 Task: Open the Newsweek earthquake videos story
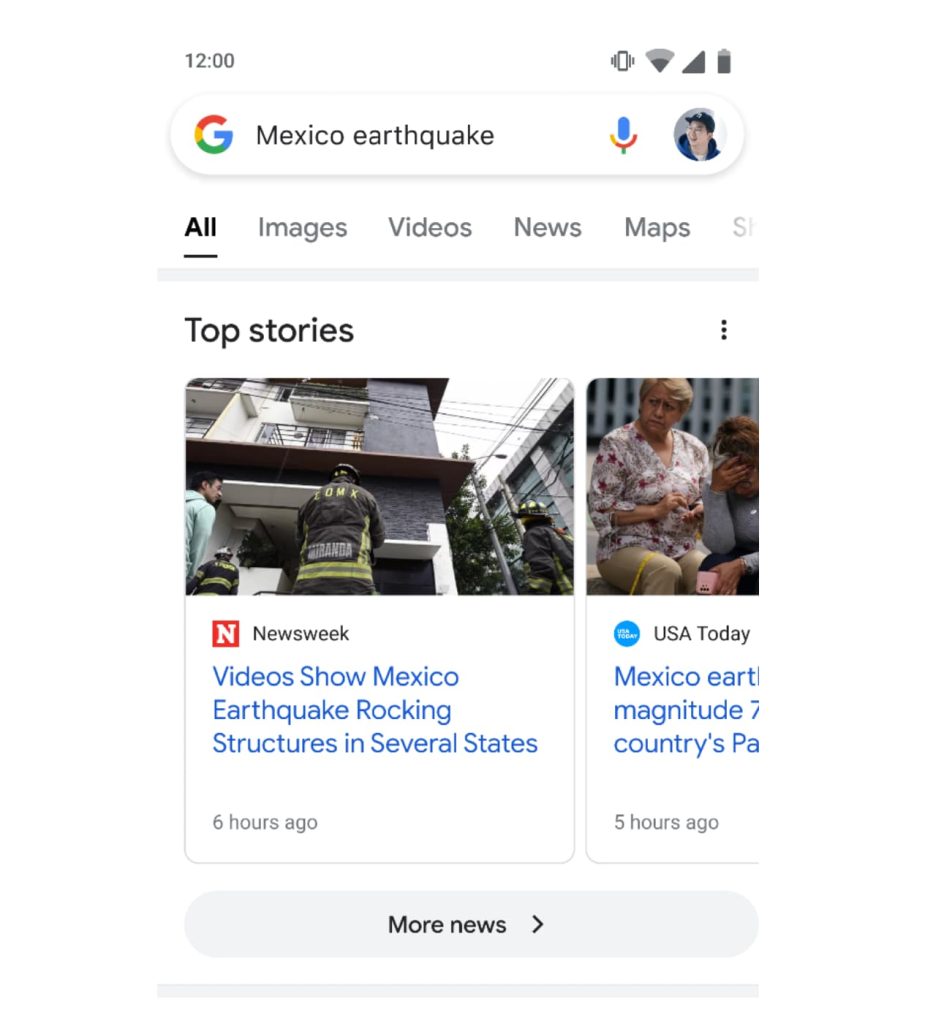pyautogui.click(x=375, y=710)
